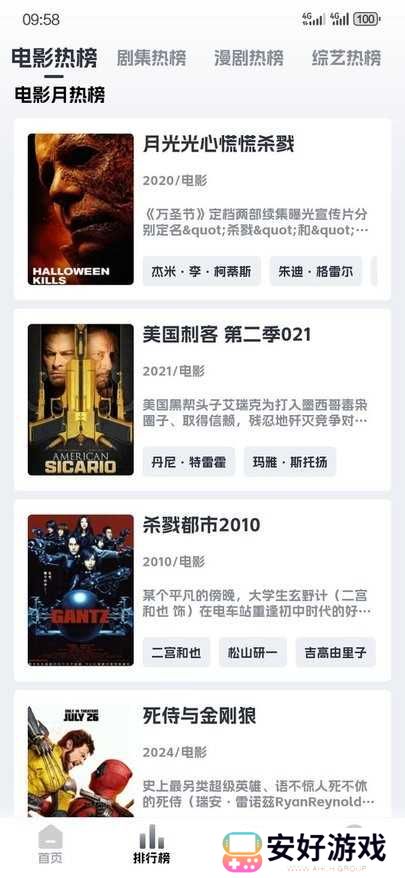The image size is (405, 878).
Task: Open the 杀戮都市2010 movie card
Action: (x=202, y=590)
